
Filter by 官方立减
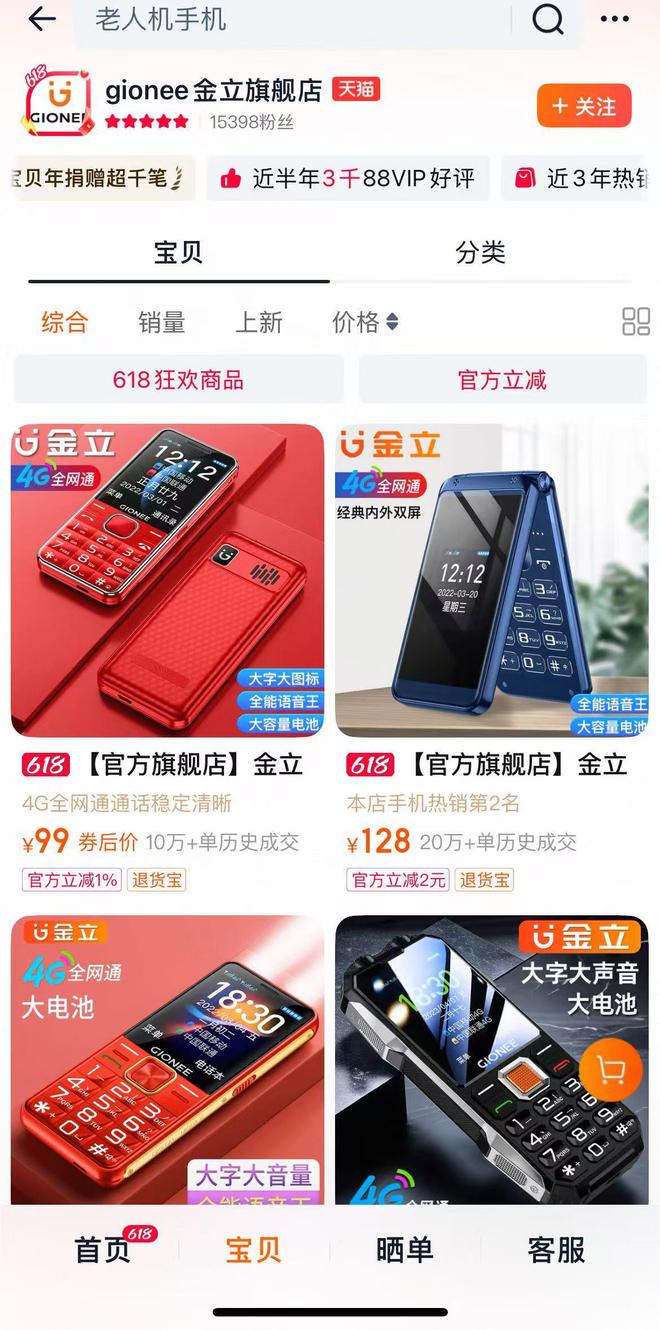click(502, 380)
